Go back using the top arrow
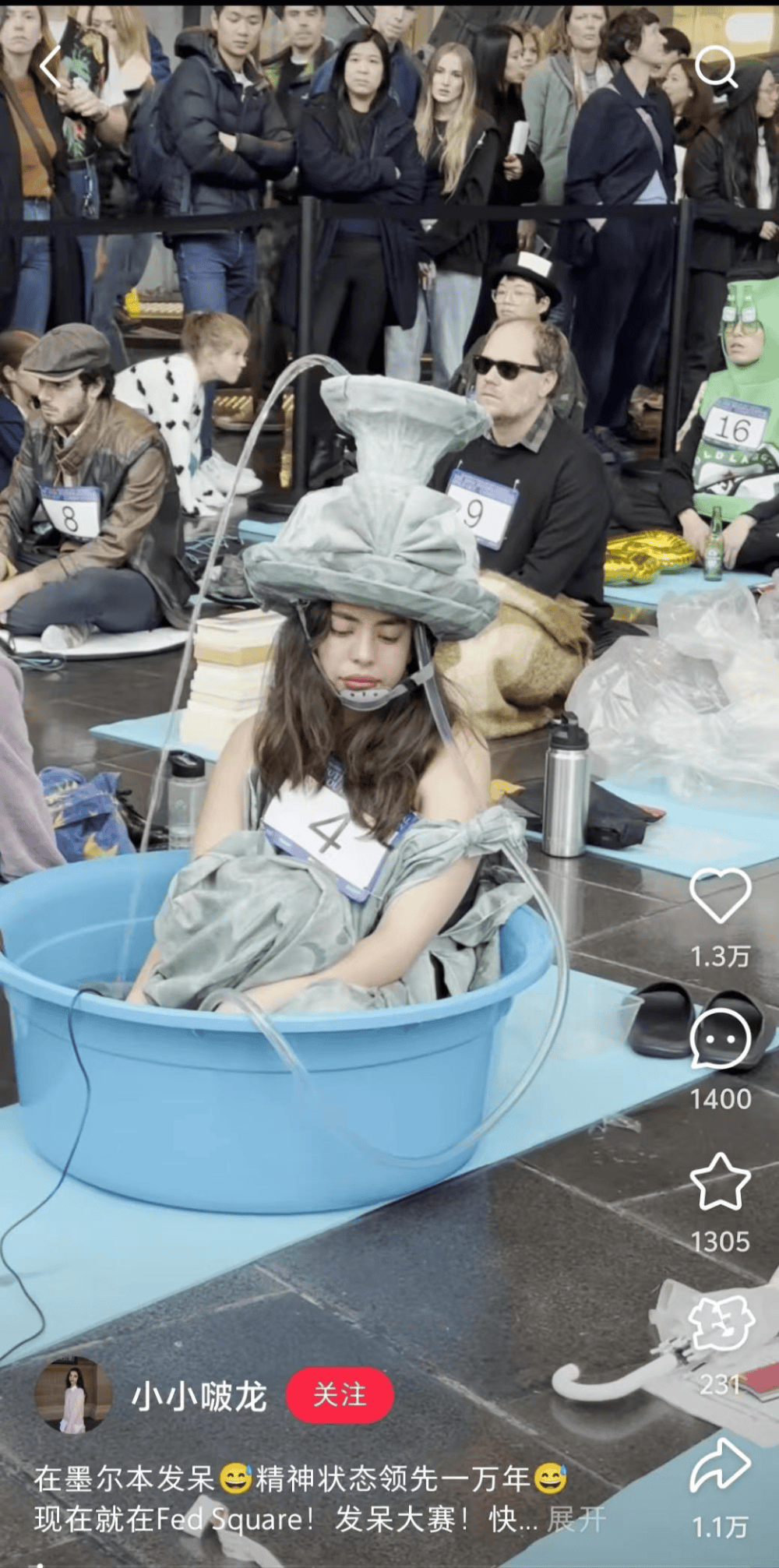The width and height of the screenshot is (779, 1568). [x=51, y=67]
